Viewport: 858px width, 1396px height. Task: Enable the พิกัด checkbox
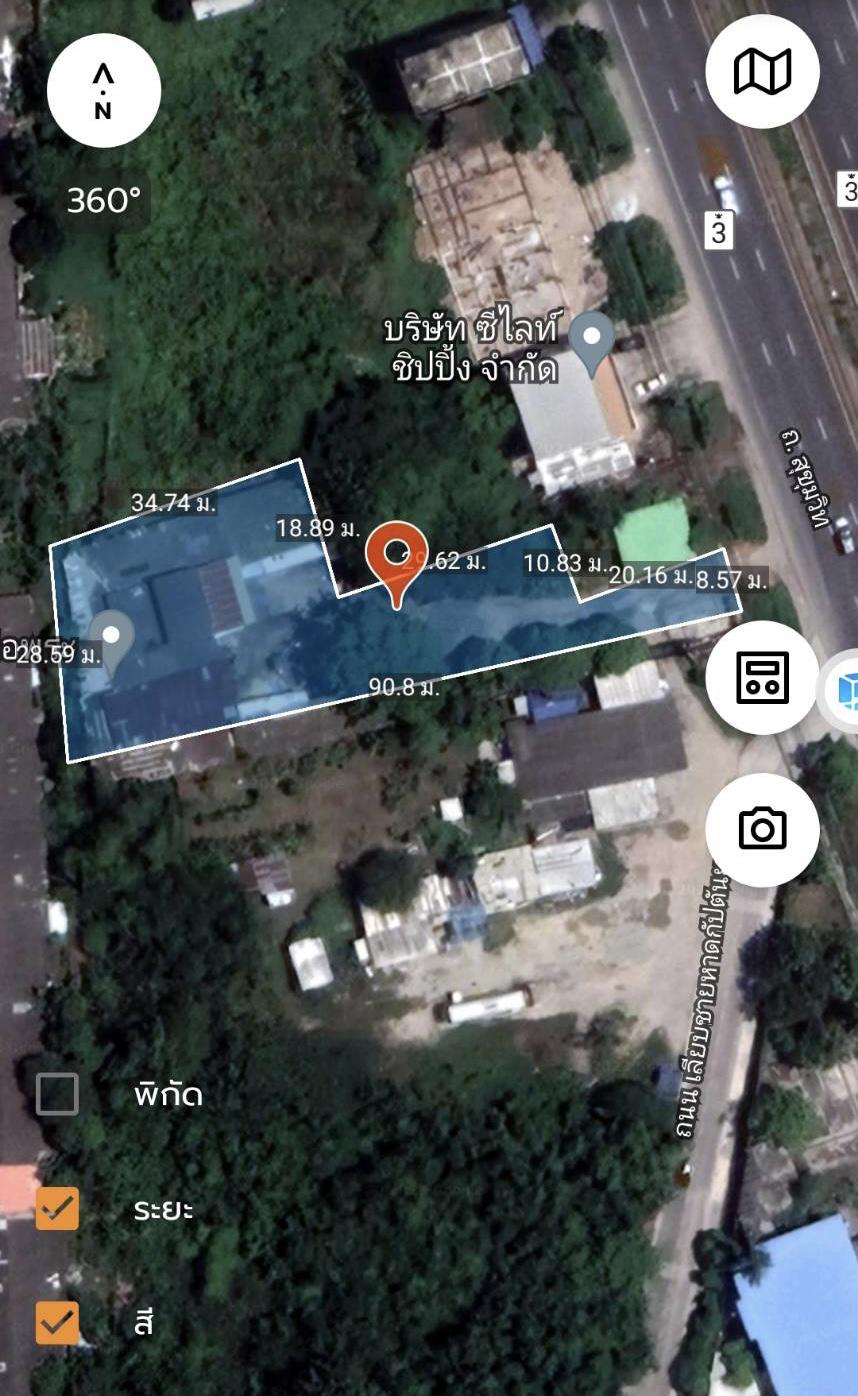tap(57, 1094)
